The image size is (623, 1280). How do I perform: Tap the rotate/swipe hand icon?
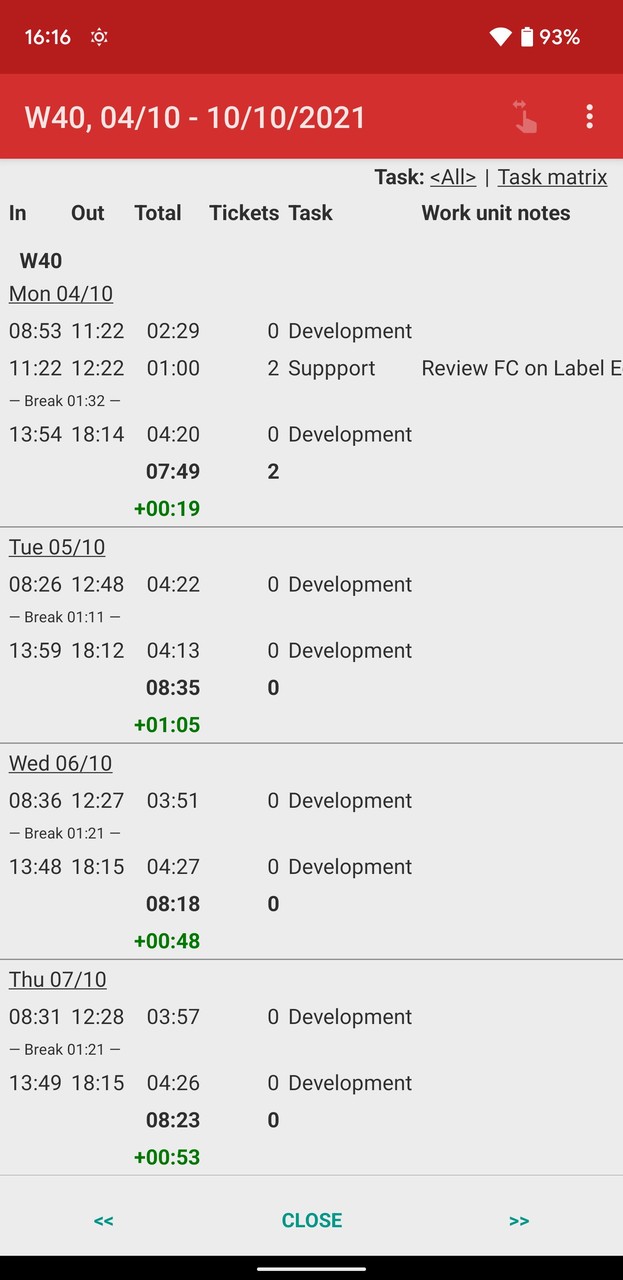[x=524, y=117]
